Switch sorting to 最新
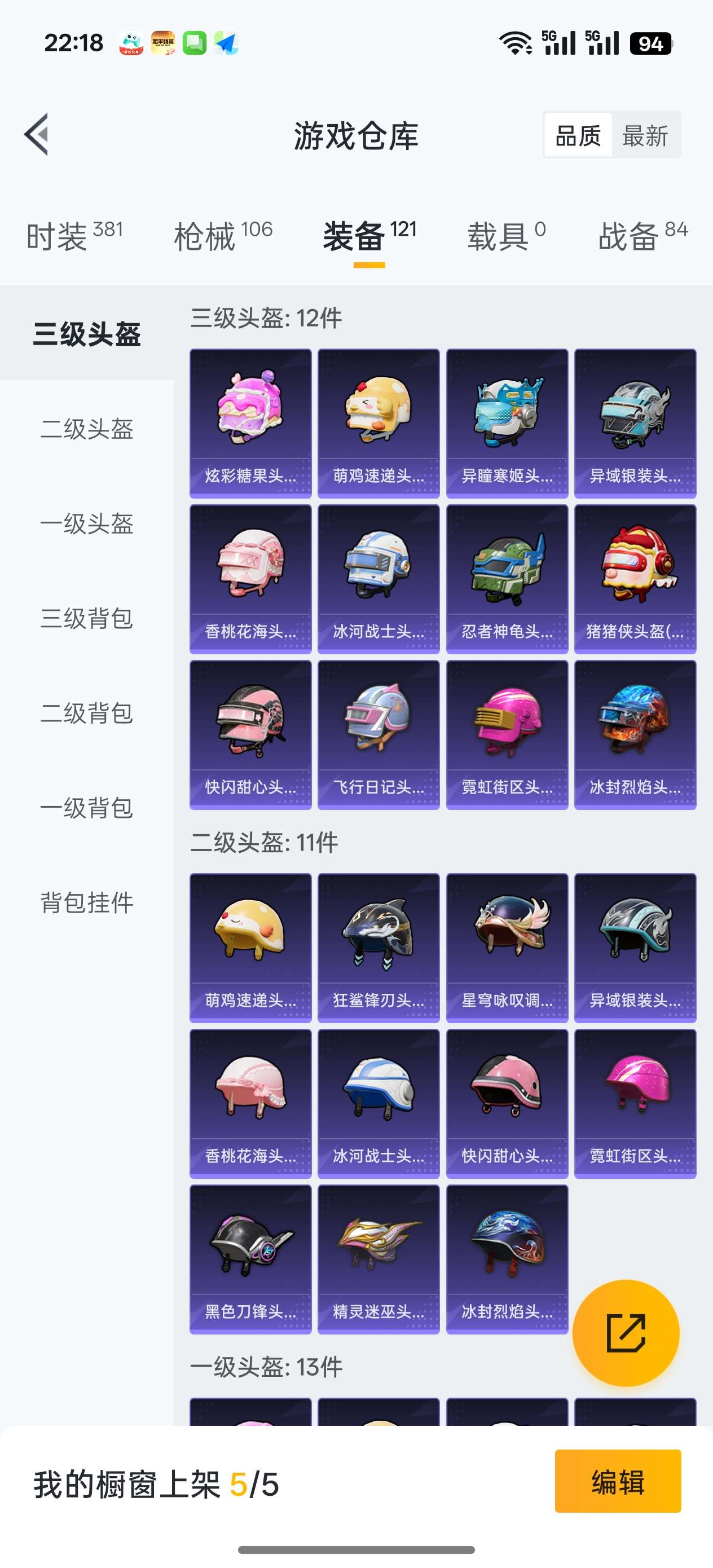The height and width of the screenshot is (1568, 713). tap(646, 135)
